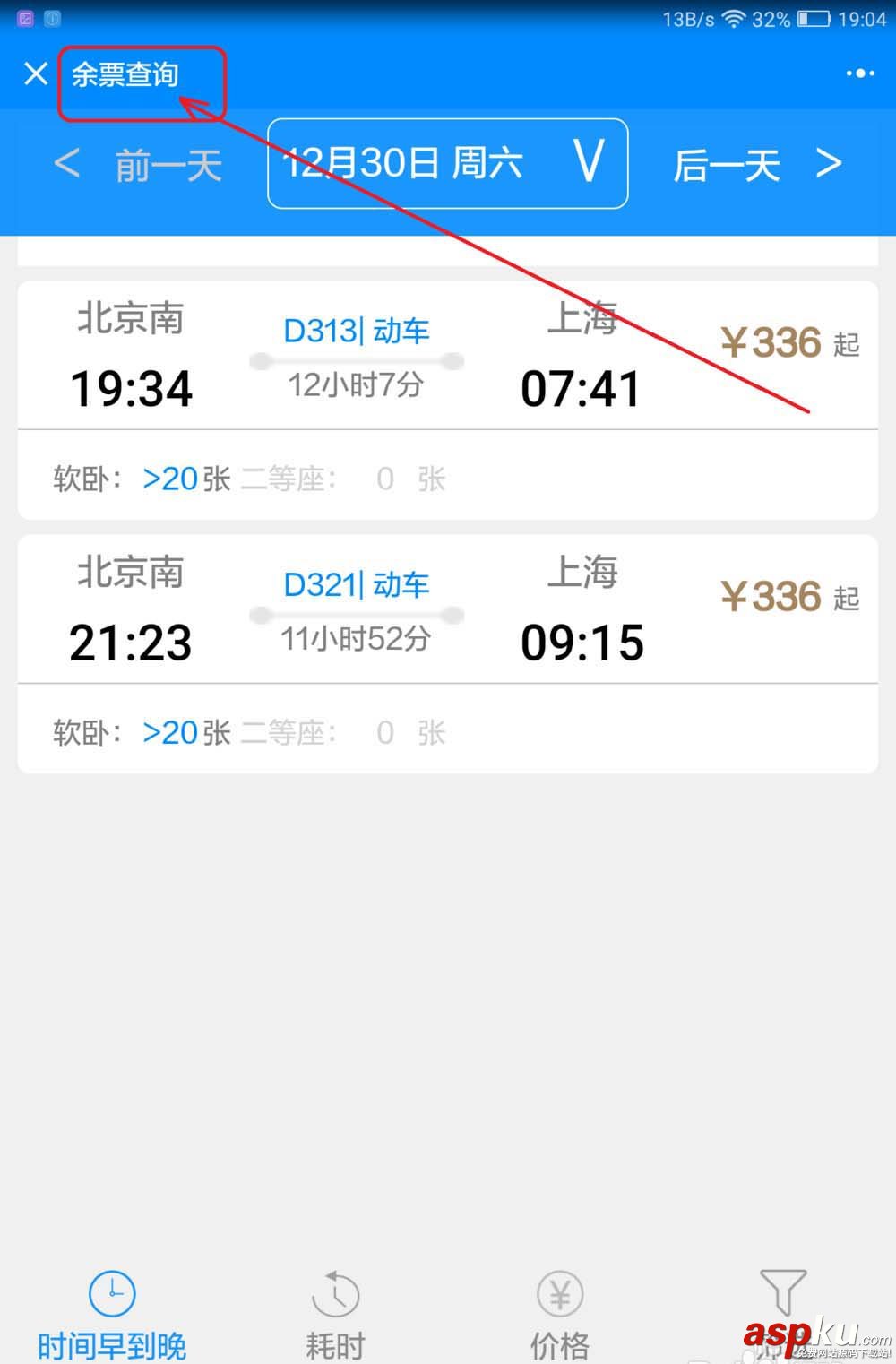Image resolution: width=896 pixels, height=1364 pixels.
Task: Tap the >20张 soft sleeper availability for D313
Action: pos(185,479)
